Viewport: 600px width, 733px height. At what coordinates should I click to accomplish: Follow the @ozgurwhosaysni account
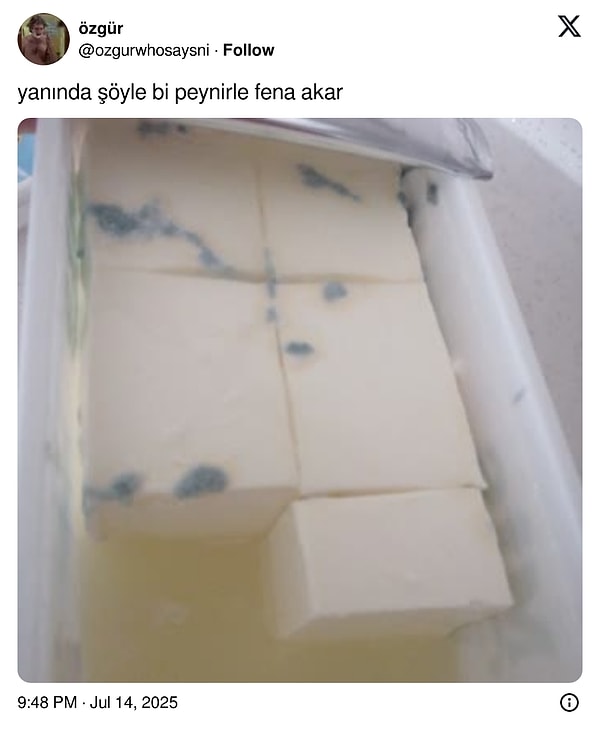click(248, 50)
